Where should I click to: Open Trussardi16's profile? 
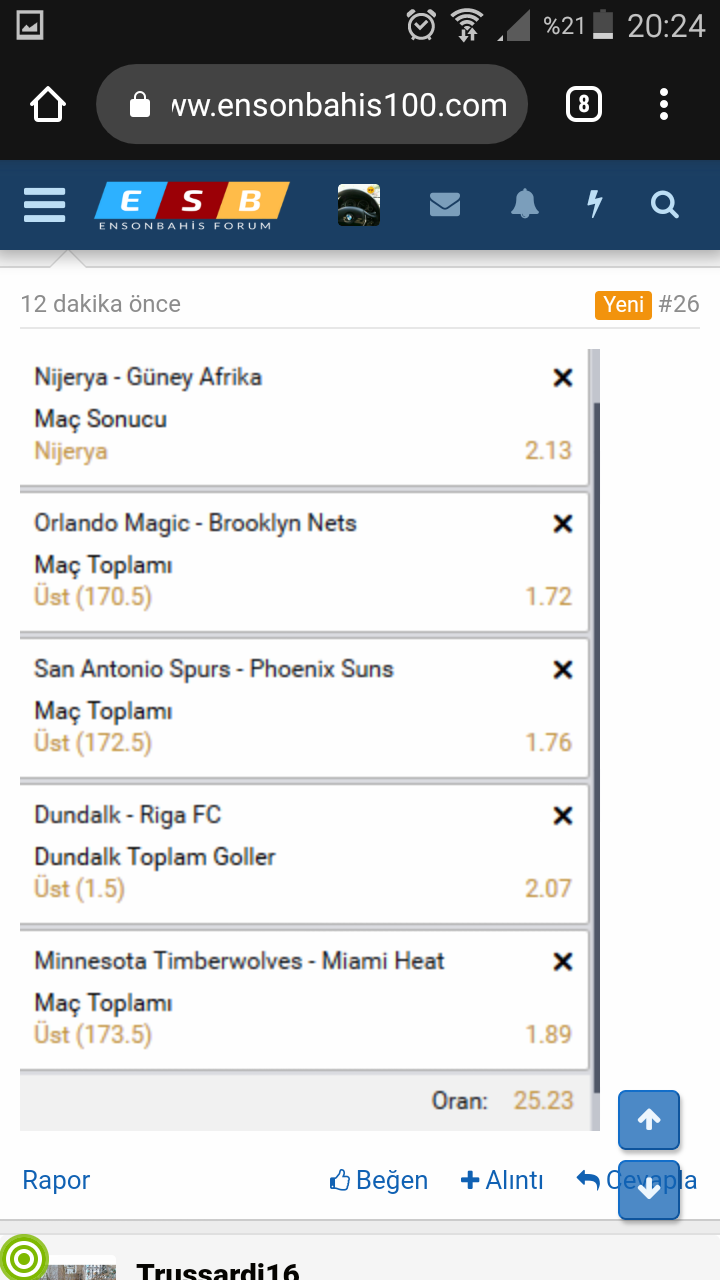218,1270
